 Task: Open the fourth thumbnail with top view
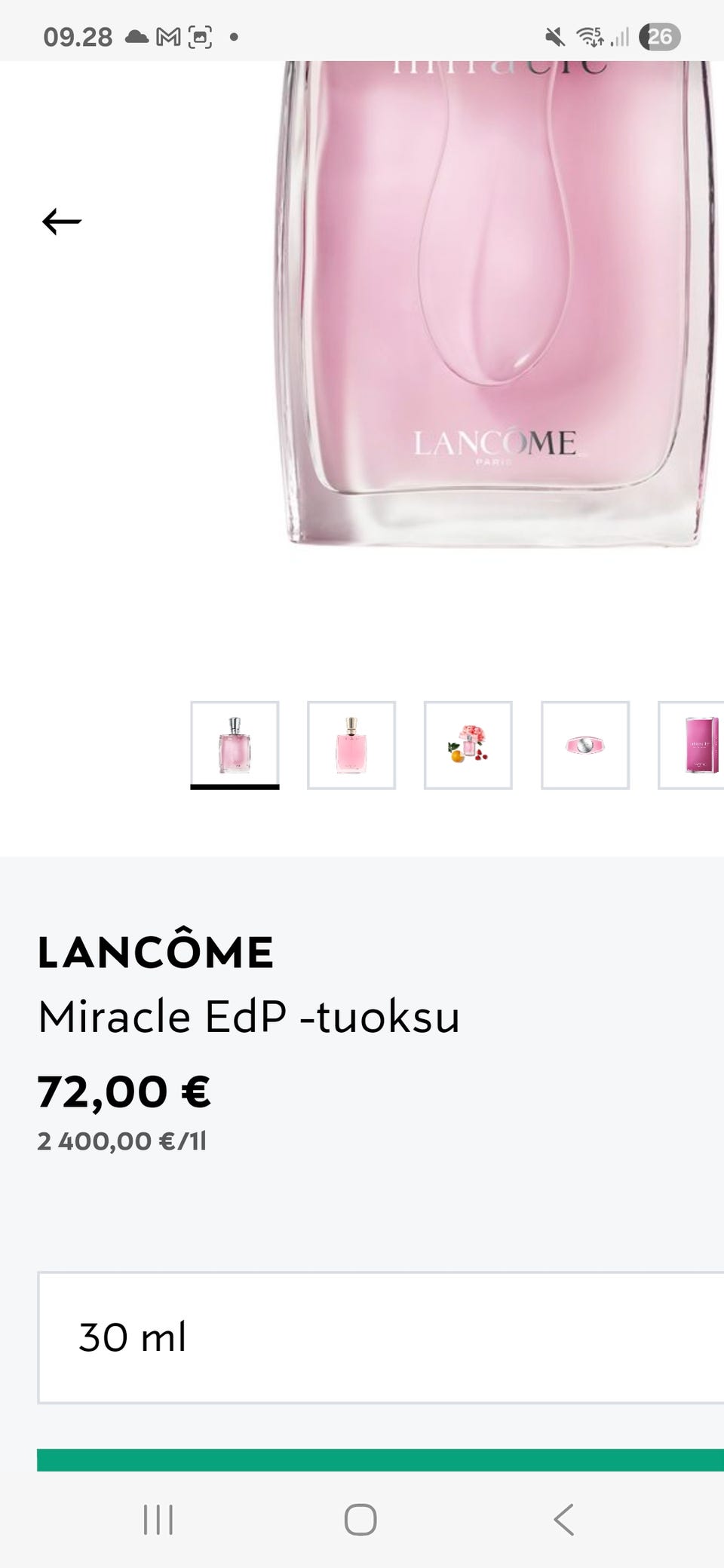click(x=585, y=745)
